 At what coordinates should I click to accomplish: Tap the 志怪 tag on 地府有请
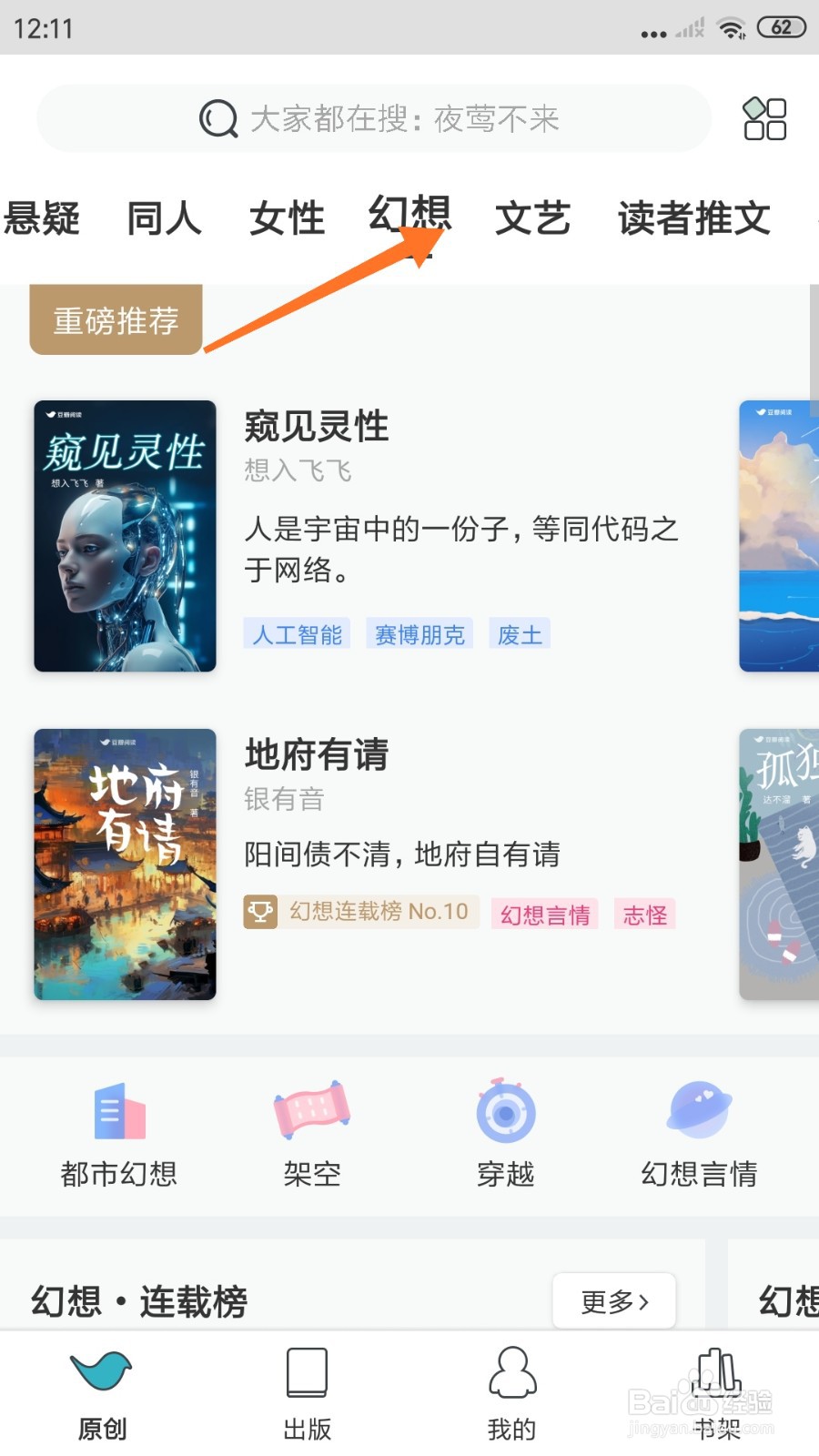644,915
